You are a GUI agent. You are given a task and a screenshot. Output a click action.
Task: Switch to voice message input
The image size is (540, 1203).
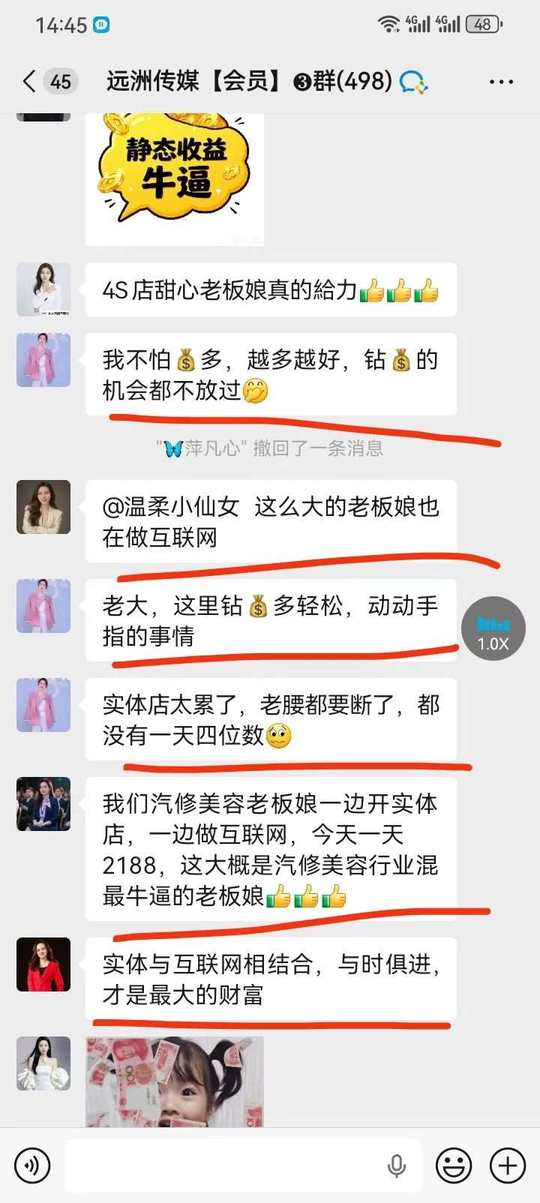[x=35, y=1165]
